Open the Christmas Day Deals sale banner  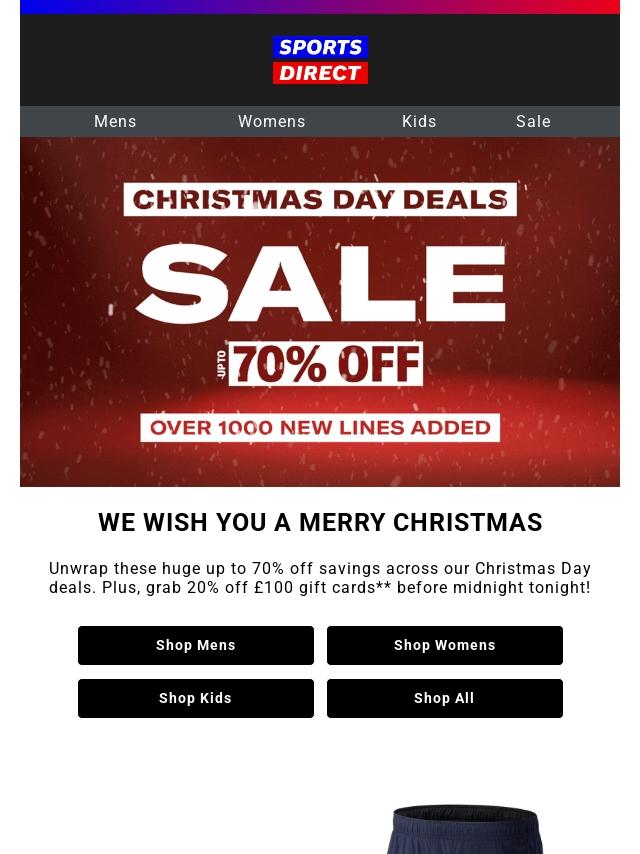click(320, 312)
